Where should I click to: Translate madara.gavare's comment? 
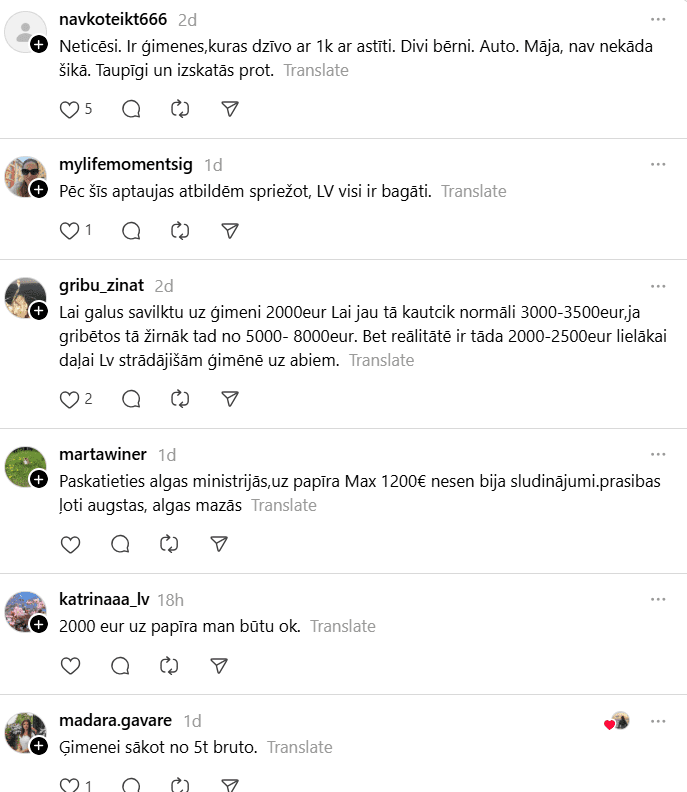coord(299,747)
